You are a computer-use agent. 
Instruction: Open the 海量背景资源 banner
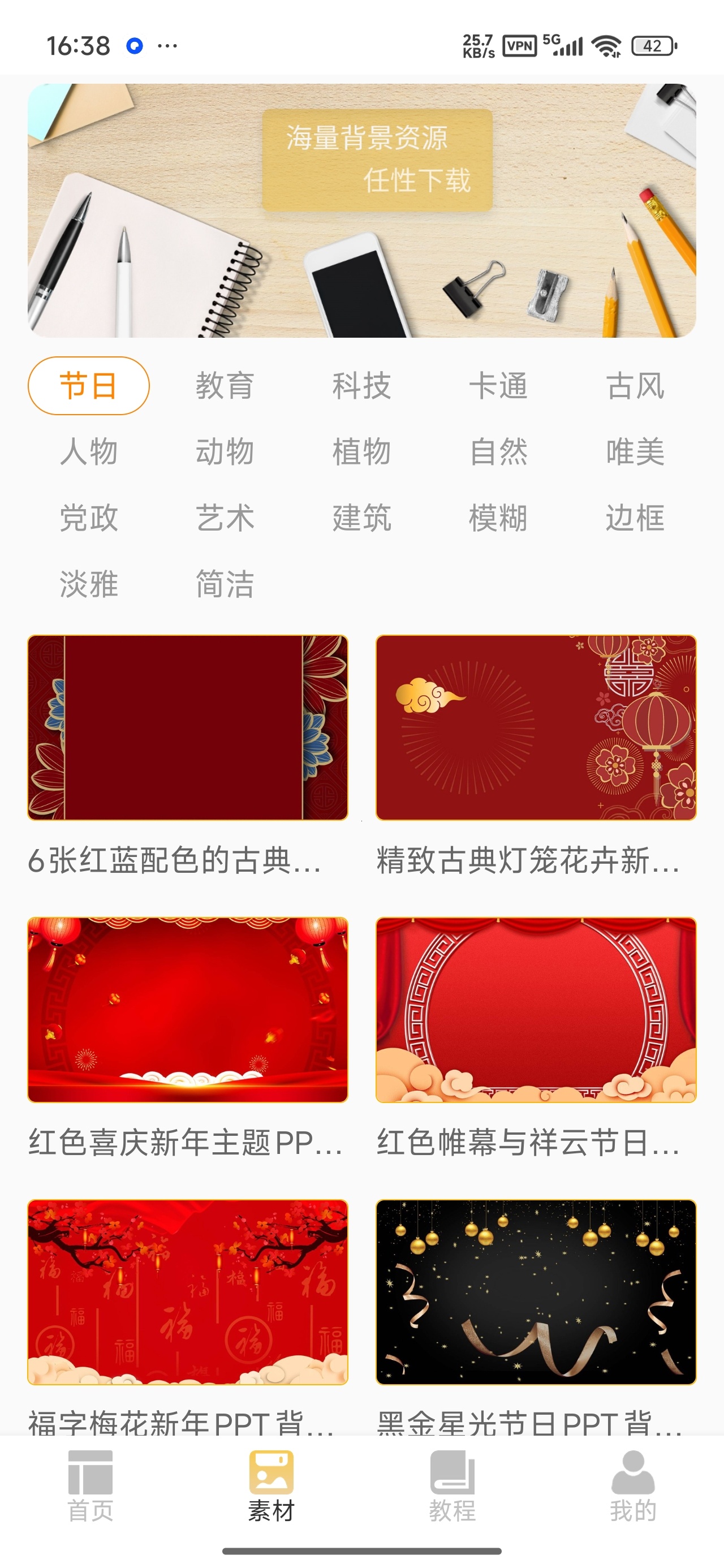click(361, 210)
